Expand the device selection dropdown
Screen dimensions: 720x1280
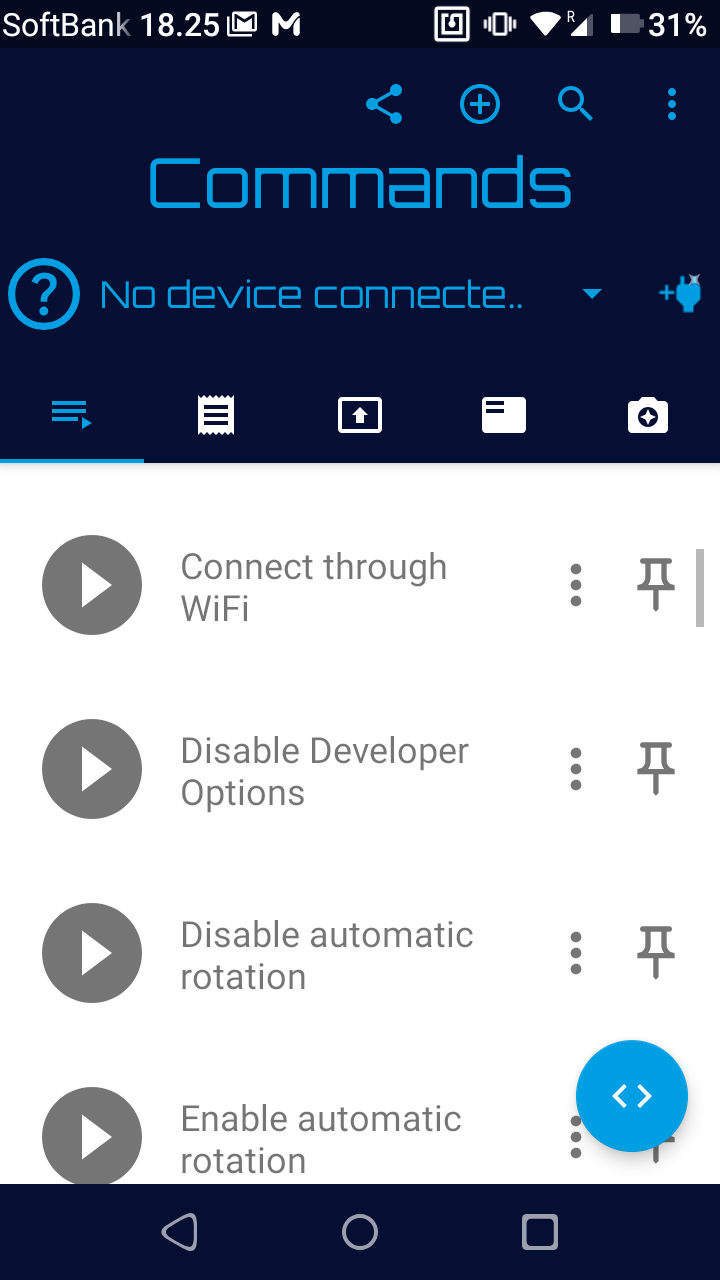coord(592,294)
